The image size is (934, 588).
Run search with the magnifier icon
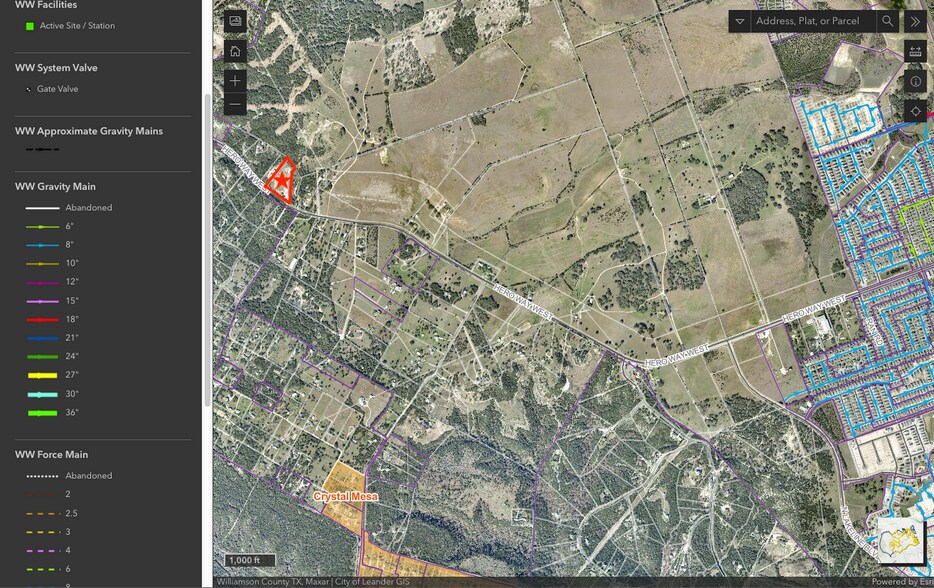tap(887, 21)
